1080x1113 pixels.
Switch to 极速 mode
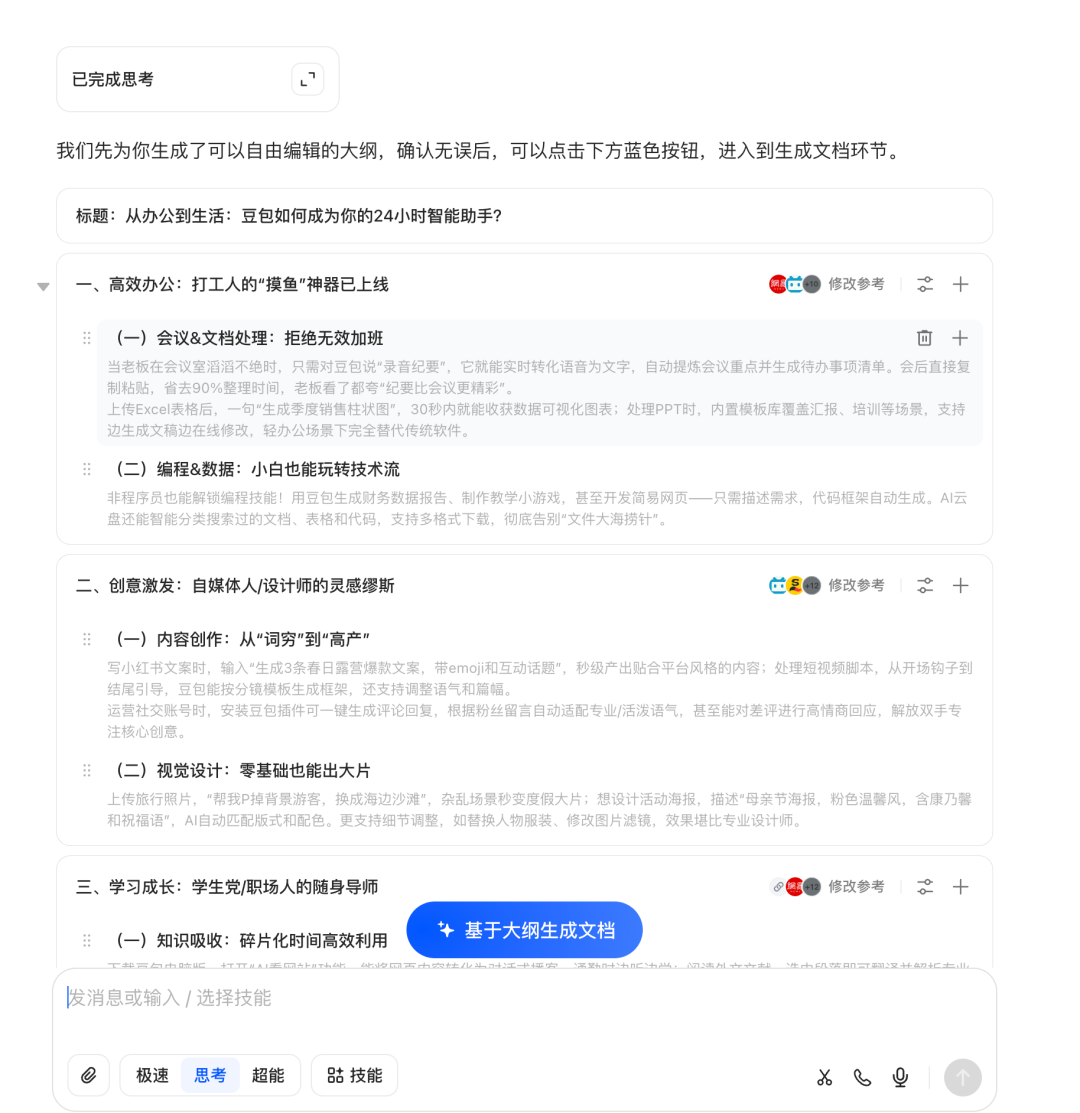[x=153, y=1076]
